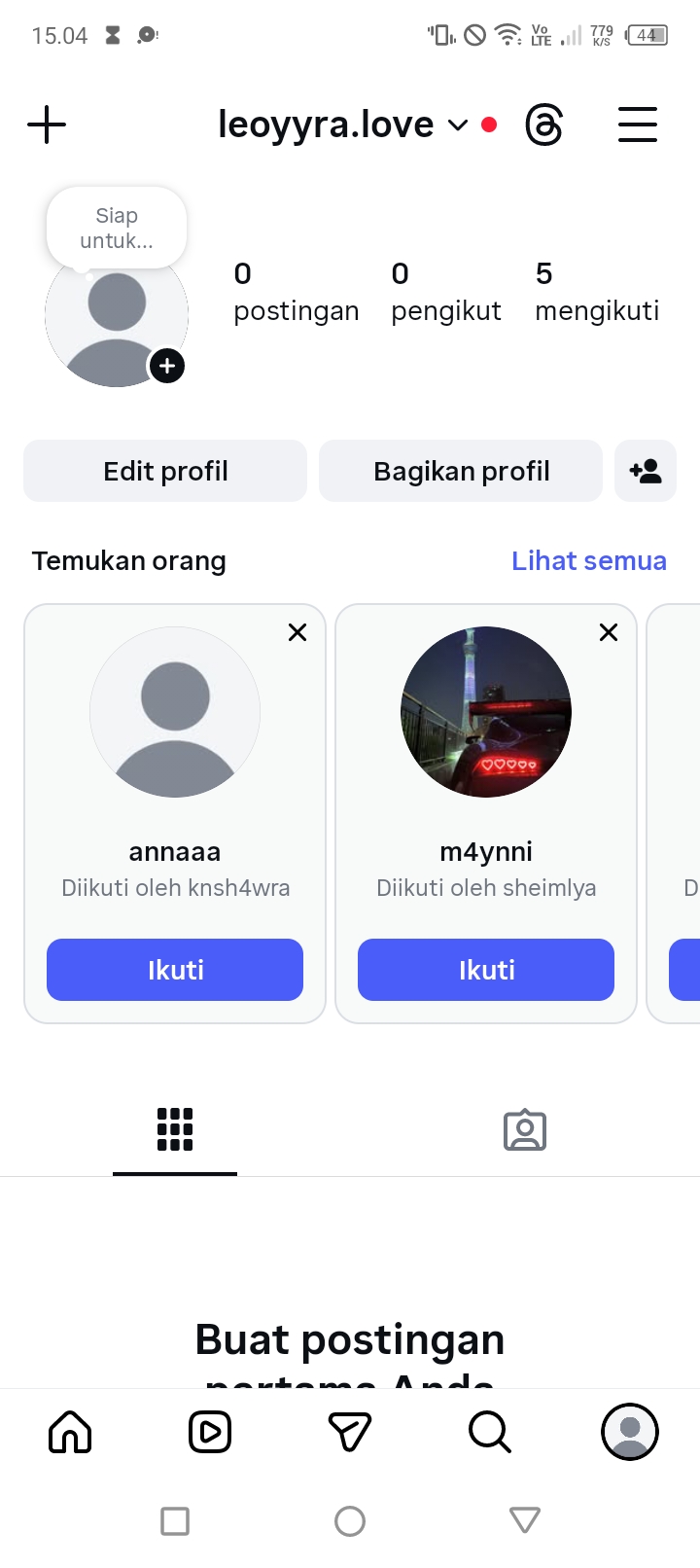Dismiss the m4ynni suggestion card
Viewport: 700px width, 1568px height.
(609, 632)
